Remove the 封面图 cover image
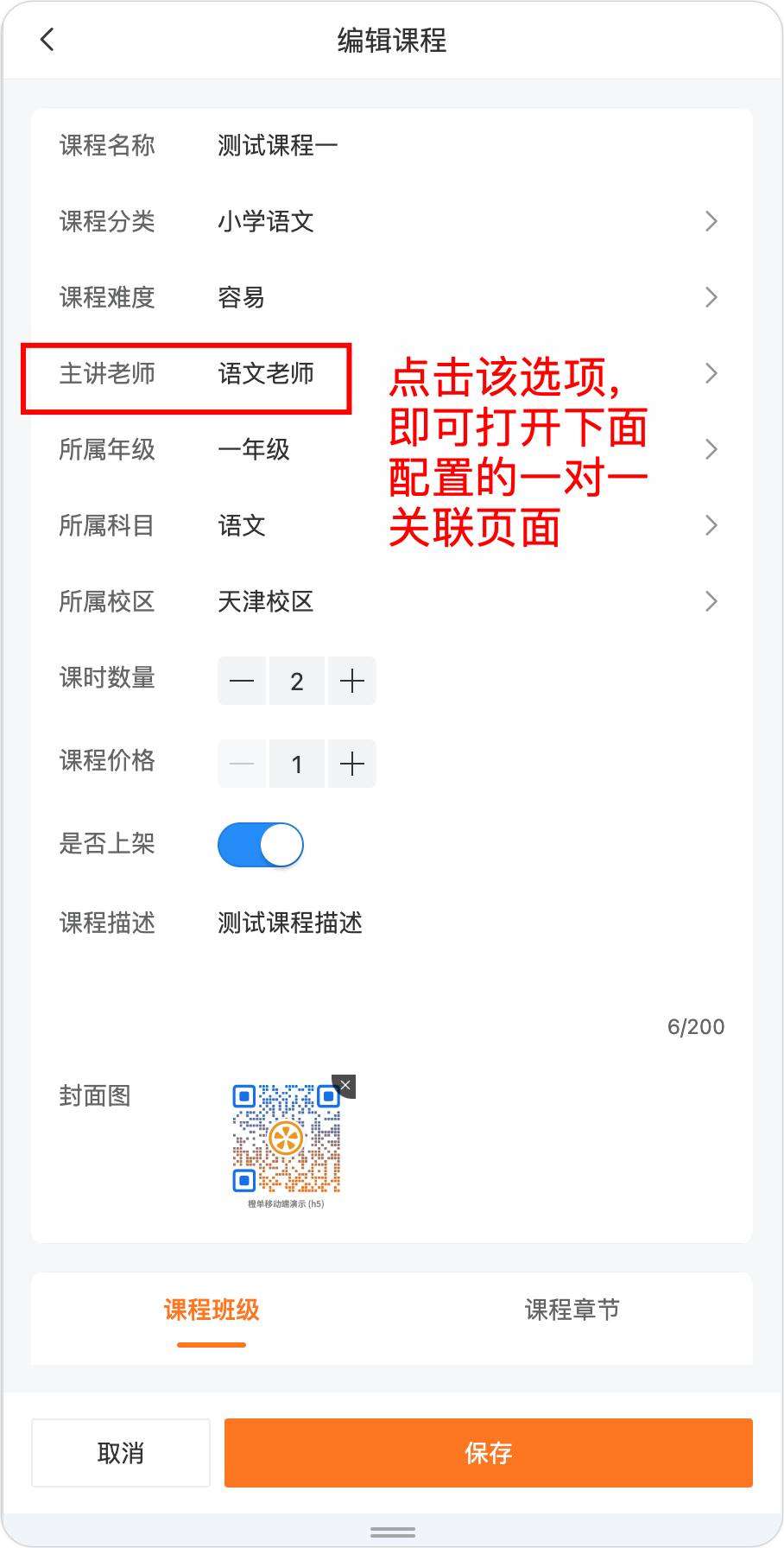 pos(345,1086)
